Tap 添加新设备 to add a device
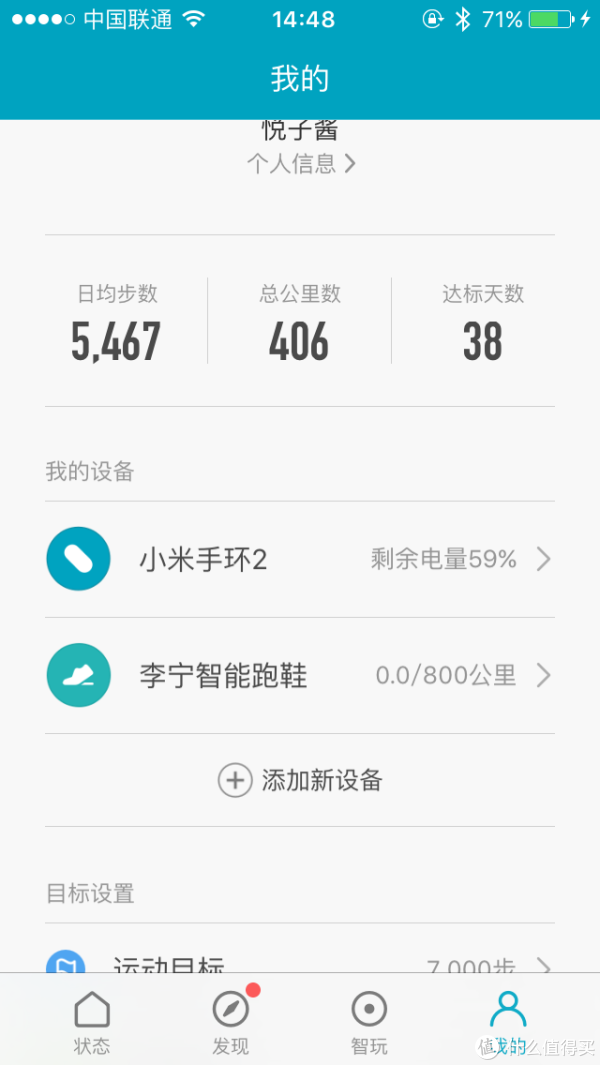 pyautogui.click(x=300, y=781)
